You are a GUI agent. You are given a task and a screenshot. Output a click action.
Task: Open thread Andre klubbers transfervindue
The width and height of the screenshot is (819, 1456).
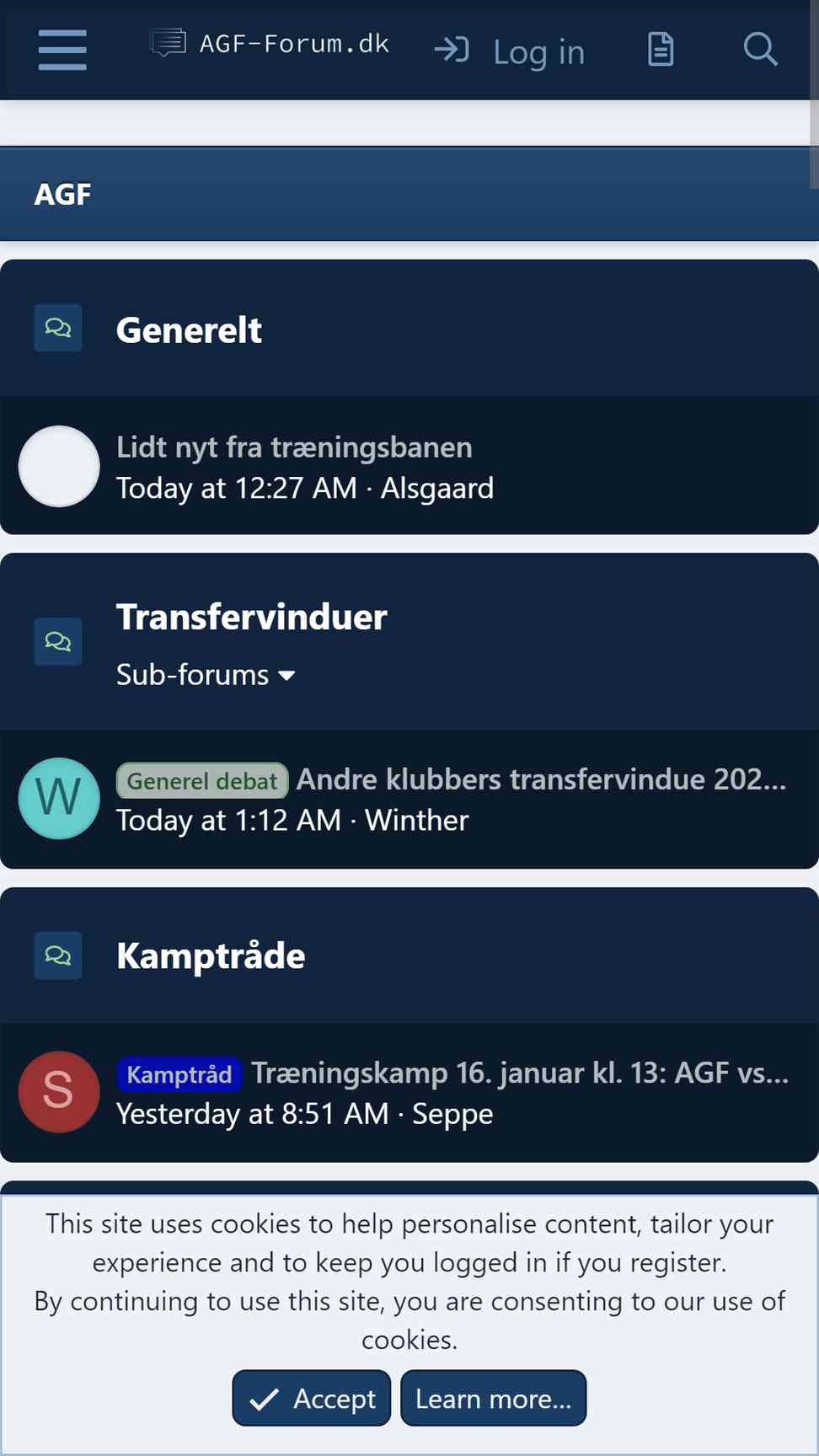pos(542,779)
